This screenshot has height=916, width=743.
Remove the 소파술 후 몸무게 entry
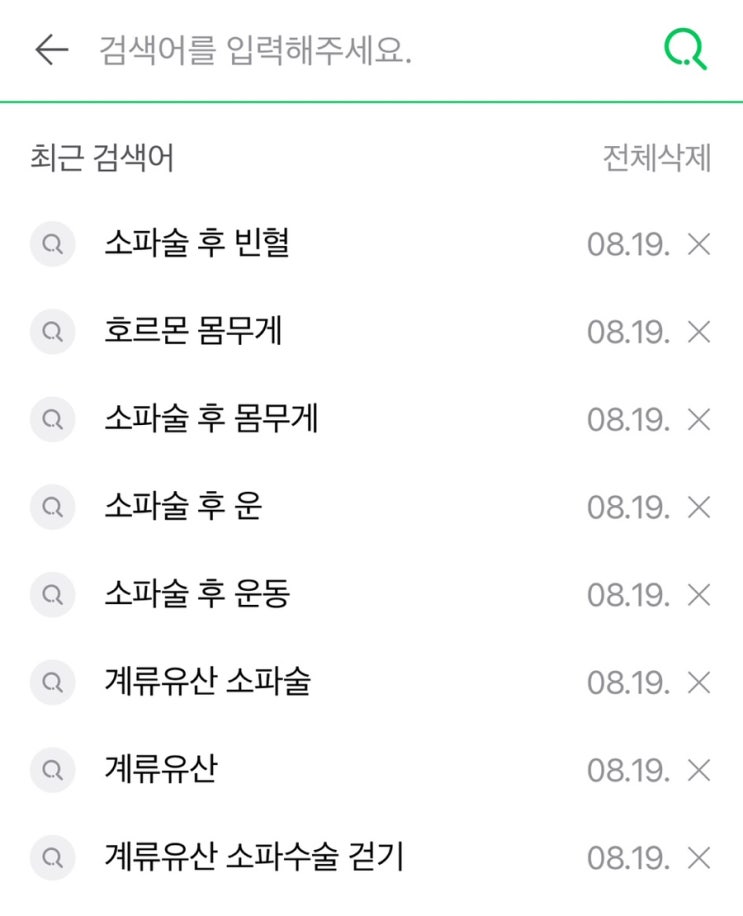click(x=699, y=419)
